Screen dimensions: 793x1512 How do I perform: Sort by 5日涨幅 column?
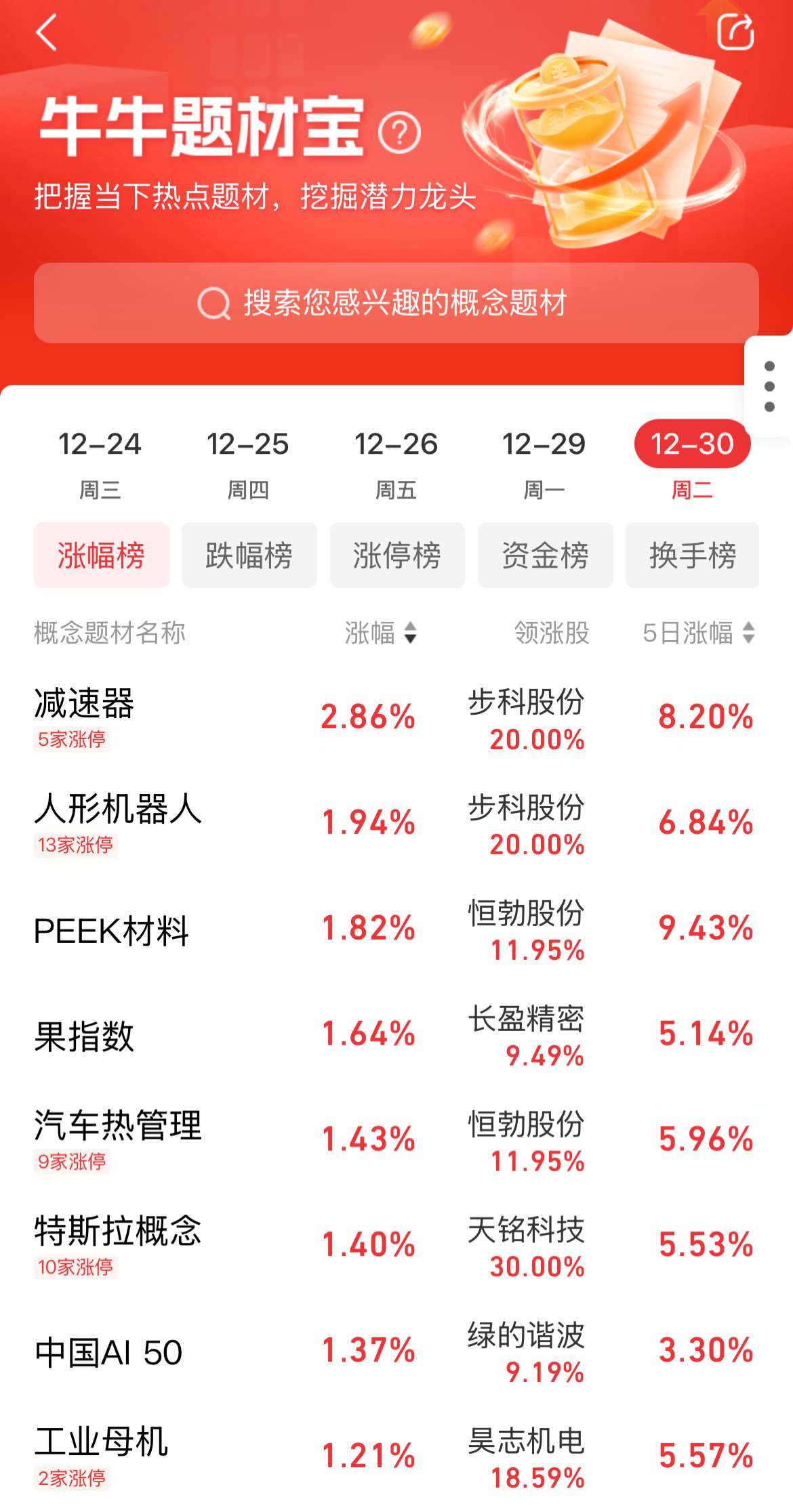[698, 633]
